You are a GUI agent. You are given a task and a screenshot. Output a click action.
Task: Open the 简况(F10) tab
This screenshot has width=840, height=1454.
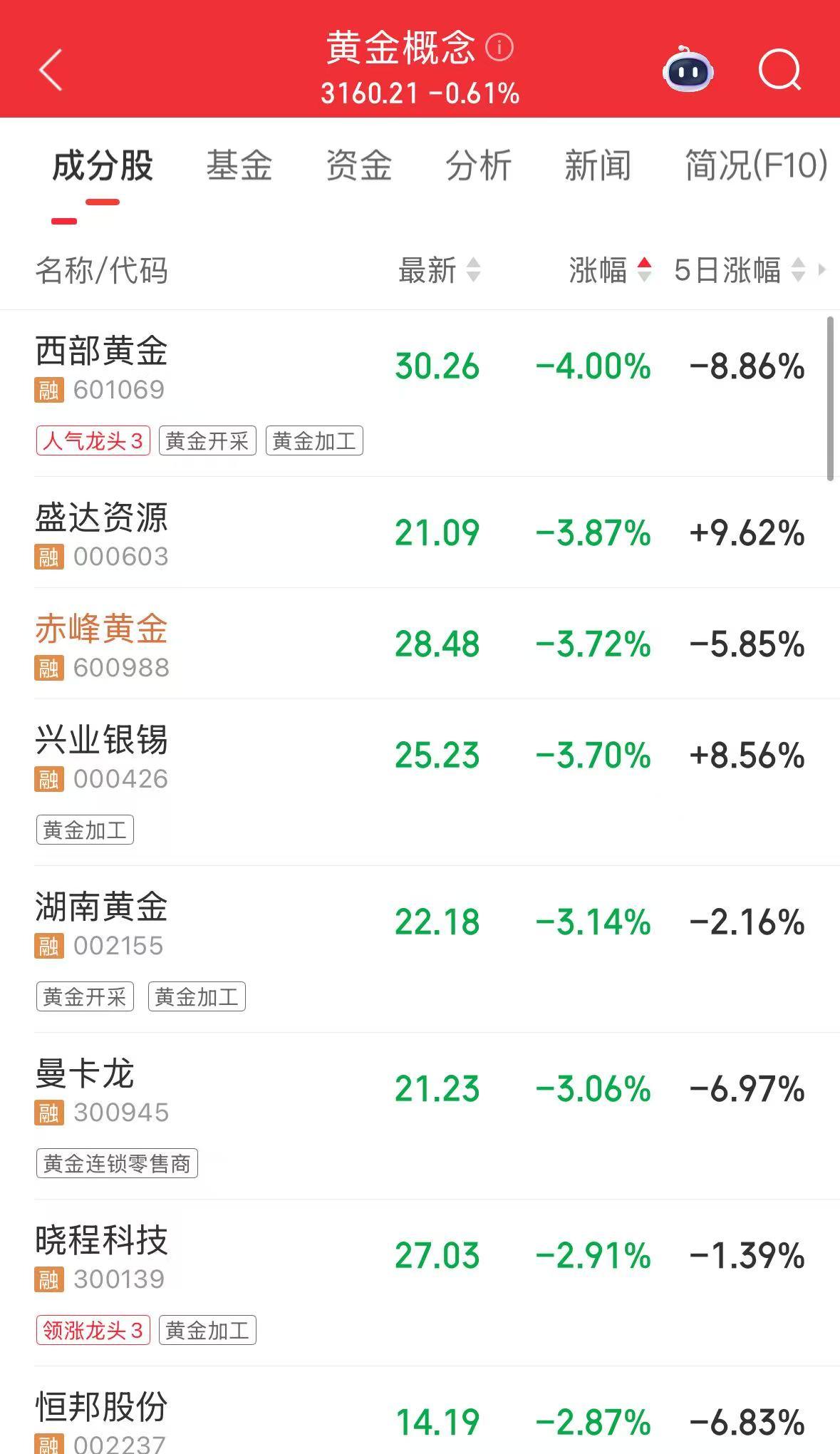click(755, 165)
